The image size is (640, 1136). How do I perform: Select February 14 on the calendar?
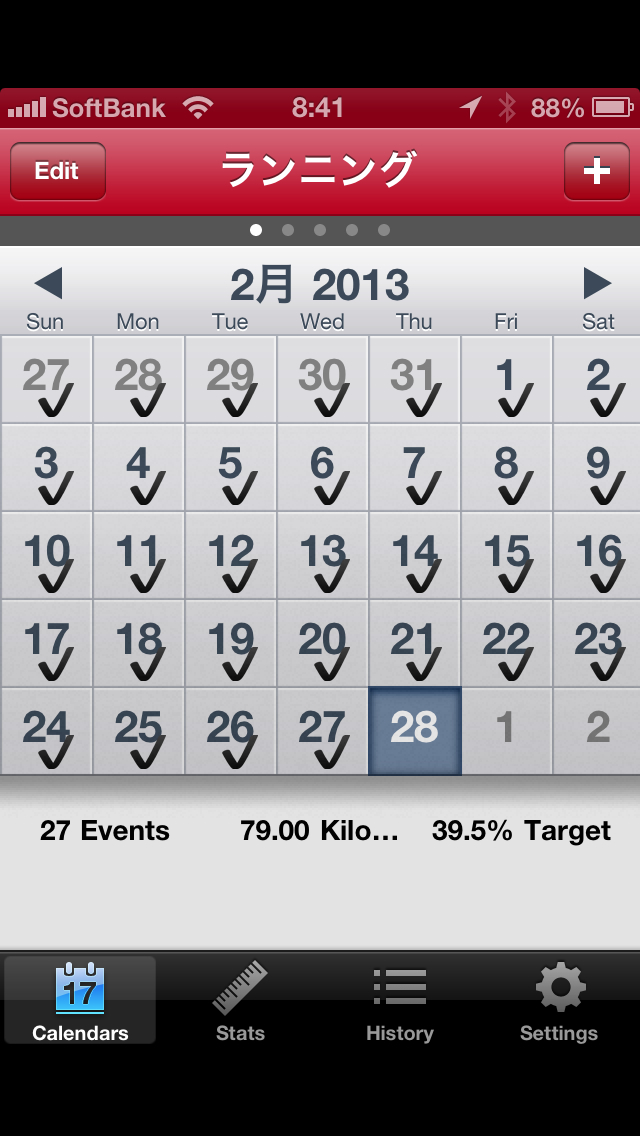[x=415, y=556]
